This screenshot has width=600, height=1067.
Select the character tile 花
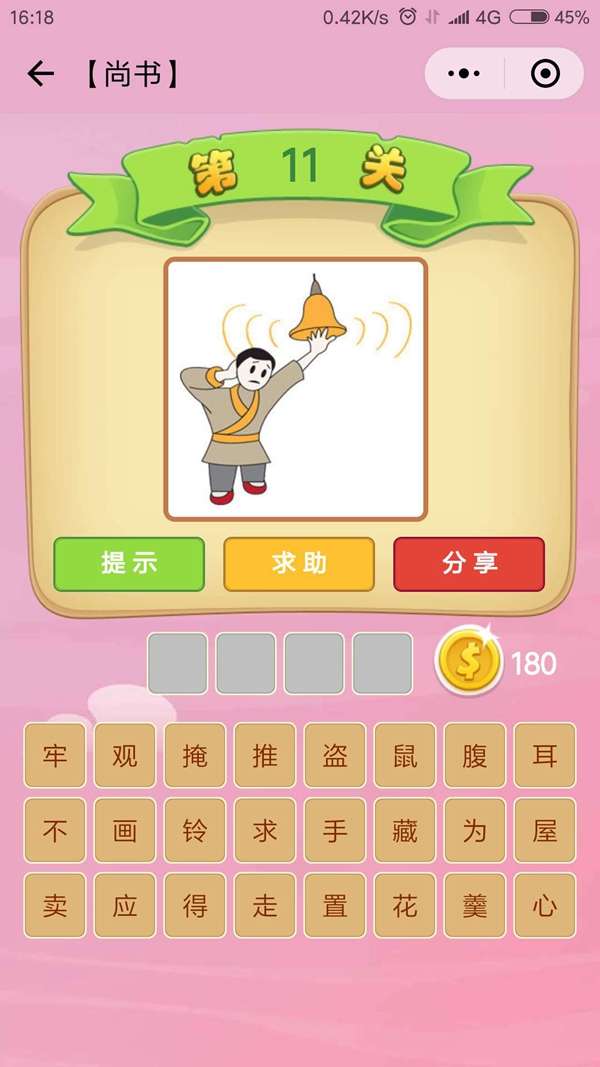pos(405,906)
